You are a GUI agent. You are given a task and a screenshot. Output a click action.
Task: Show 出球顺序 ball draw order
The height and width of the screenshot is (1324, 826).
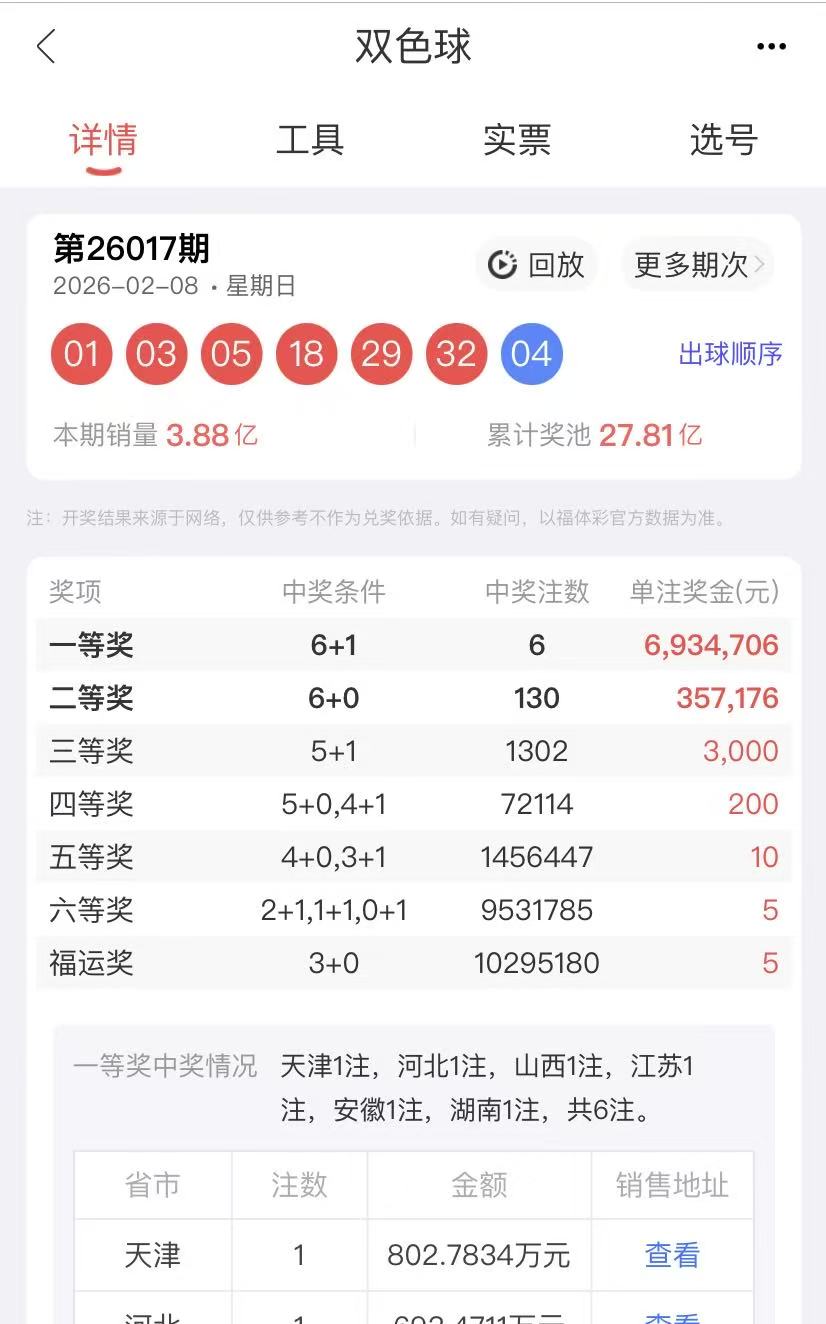coord(730,354)
